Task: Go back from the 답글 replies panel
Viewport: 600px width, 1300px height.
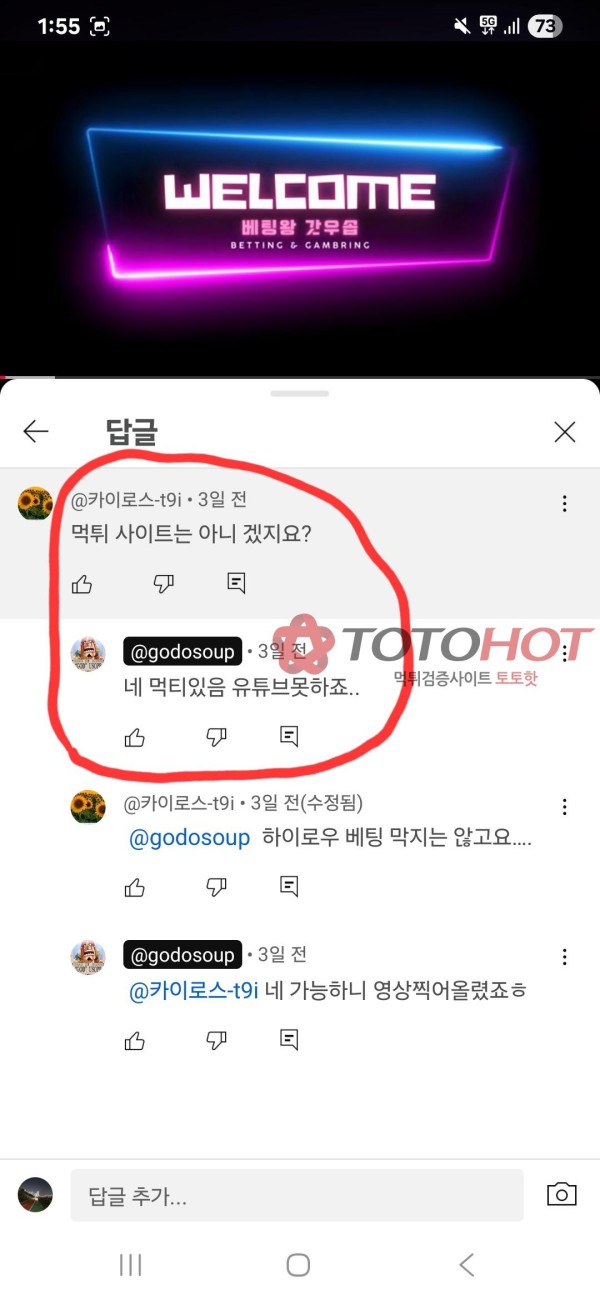Action: [36, 431]
